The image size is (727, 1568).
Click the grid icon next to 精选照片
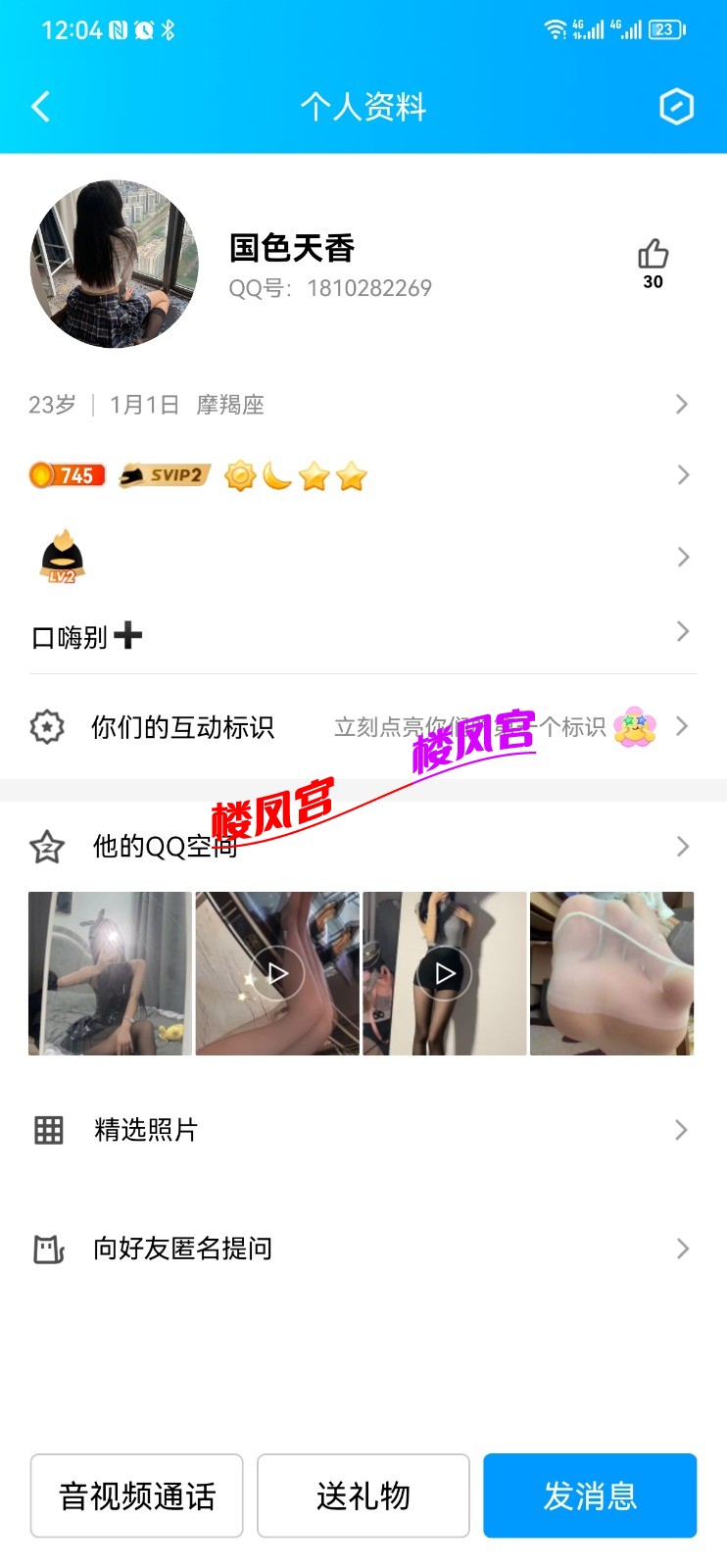tap(47, 1129)
